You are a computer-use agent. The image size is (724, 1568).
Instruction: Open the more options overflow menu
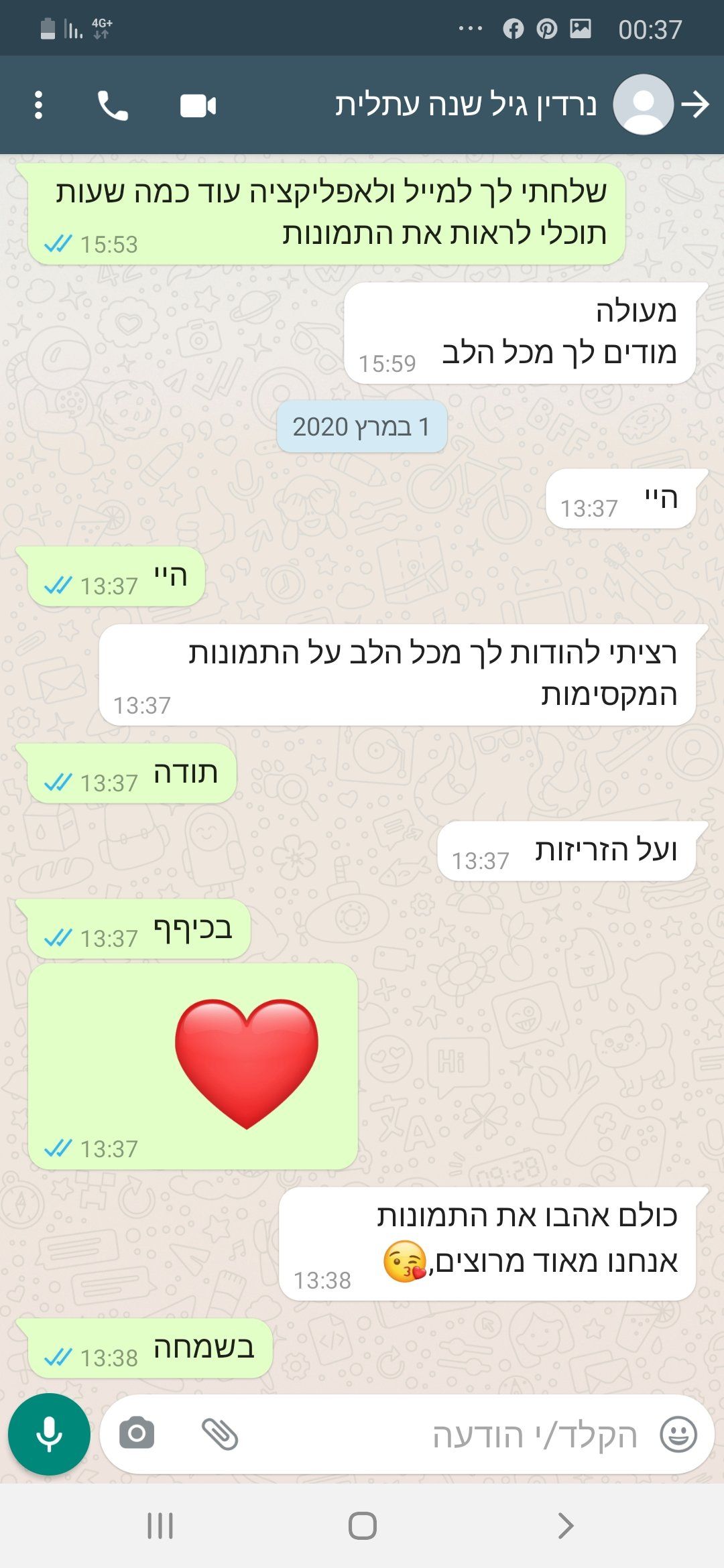[38, 105]
